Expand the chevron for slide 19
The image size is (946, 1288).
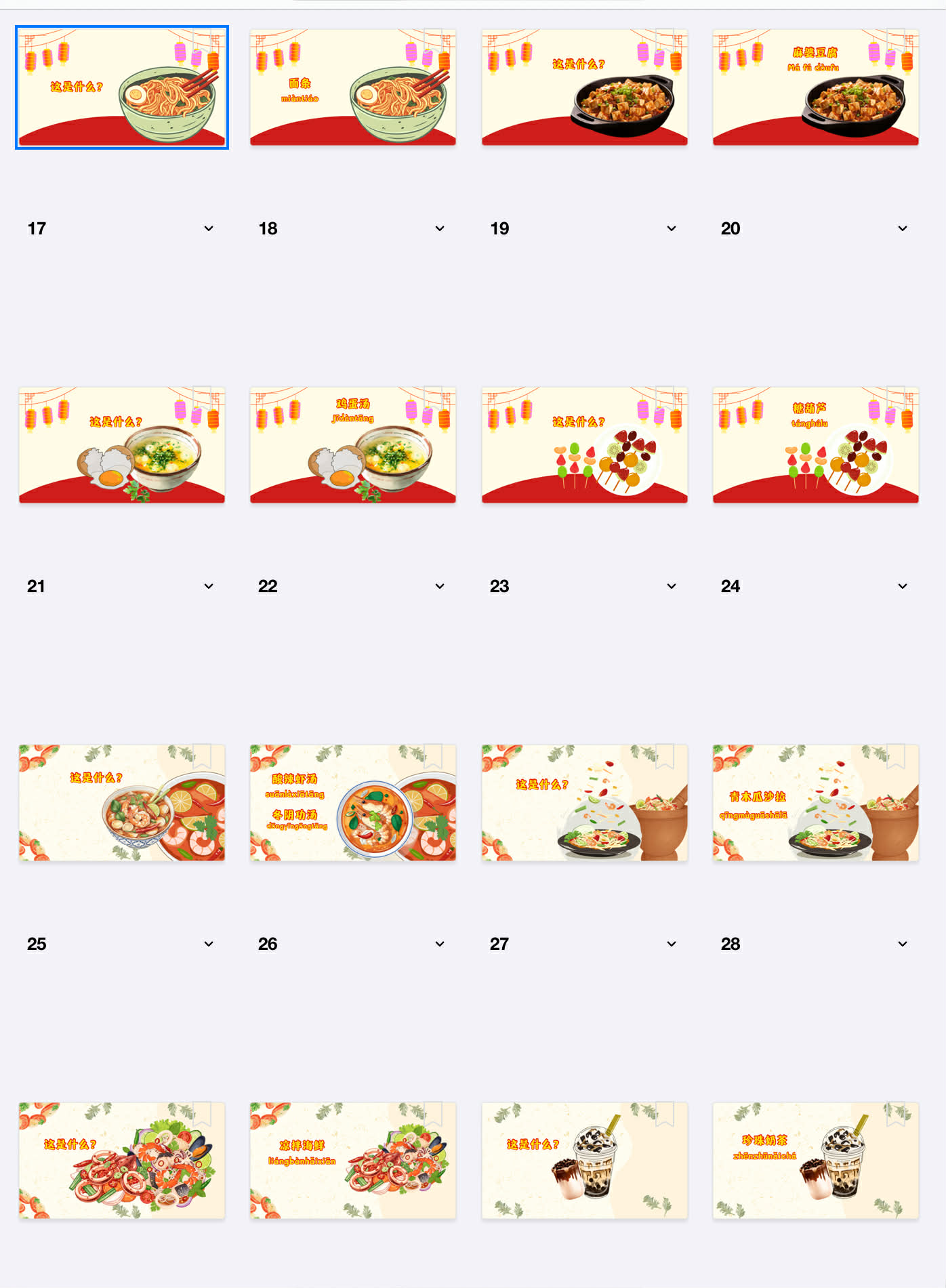click(x=672, y=228)
